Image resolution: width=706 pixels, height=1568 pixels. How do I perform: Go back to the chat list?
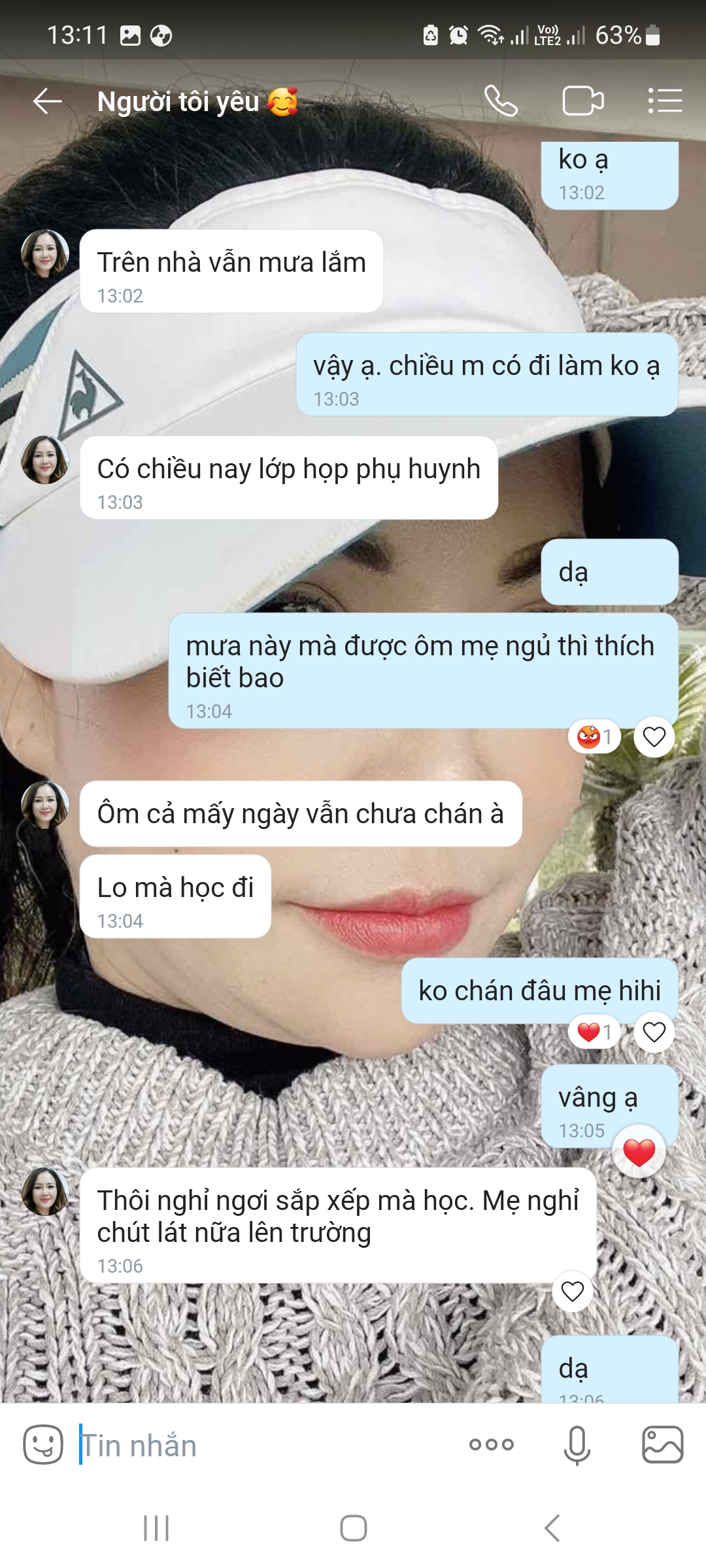pyautogui.click(x=47, y=101)
